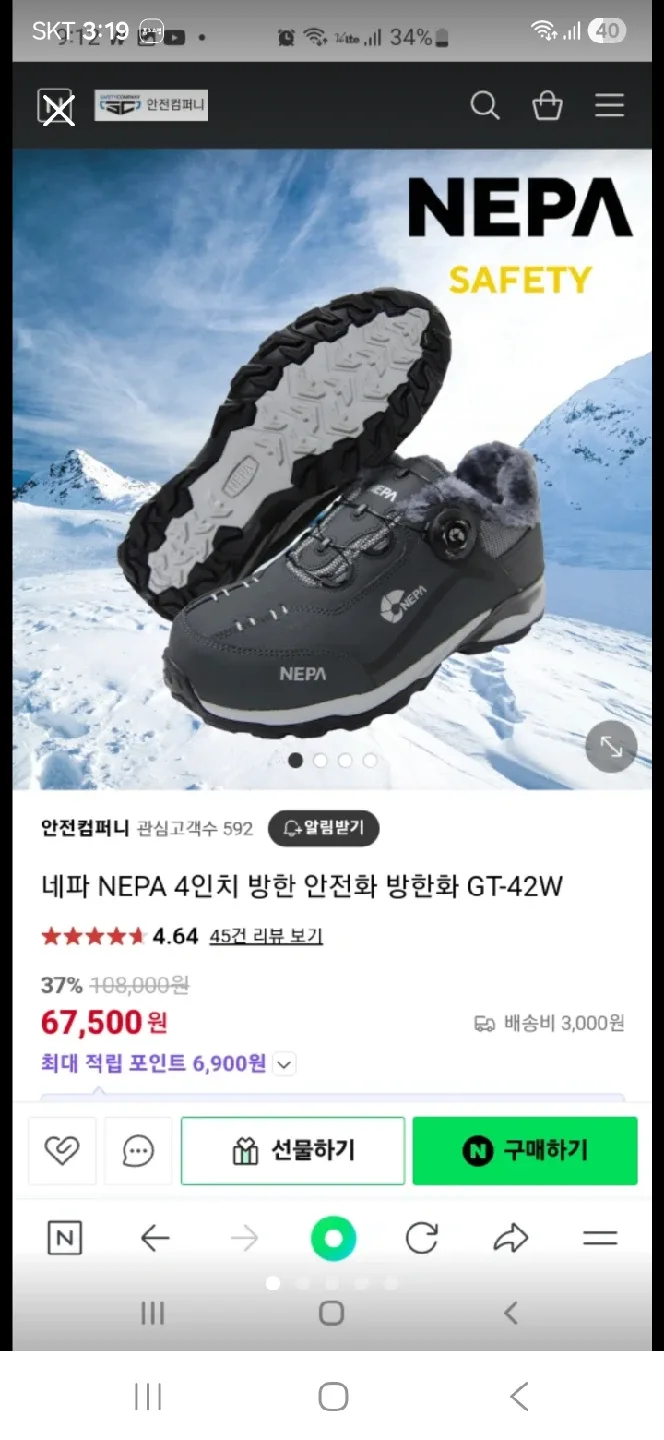Open the search icon in header
Screen dimensions: 664x1440
click(x=485, y=105)
